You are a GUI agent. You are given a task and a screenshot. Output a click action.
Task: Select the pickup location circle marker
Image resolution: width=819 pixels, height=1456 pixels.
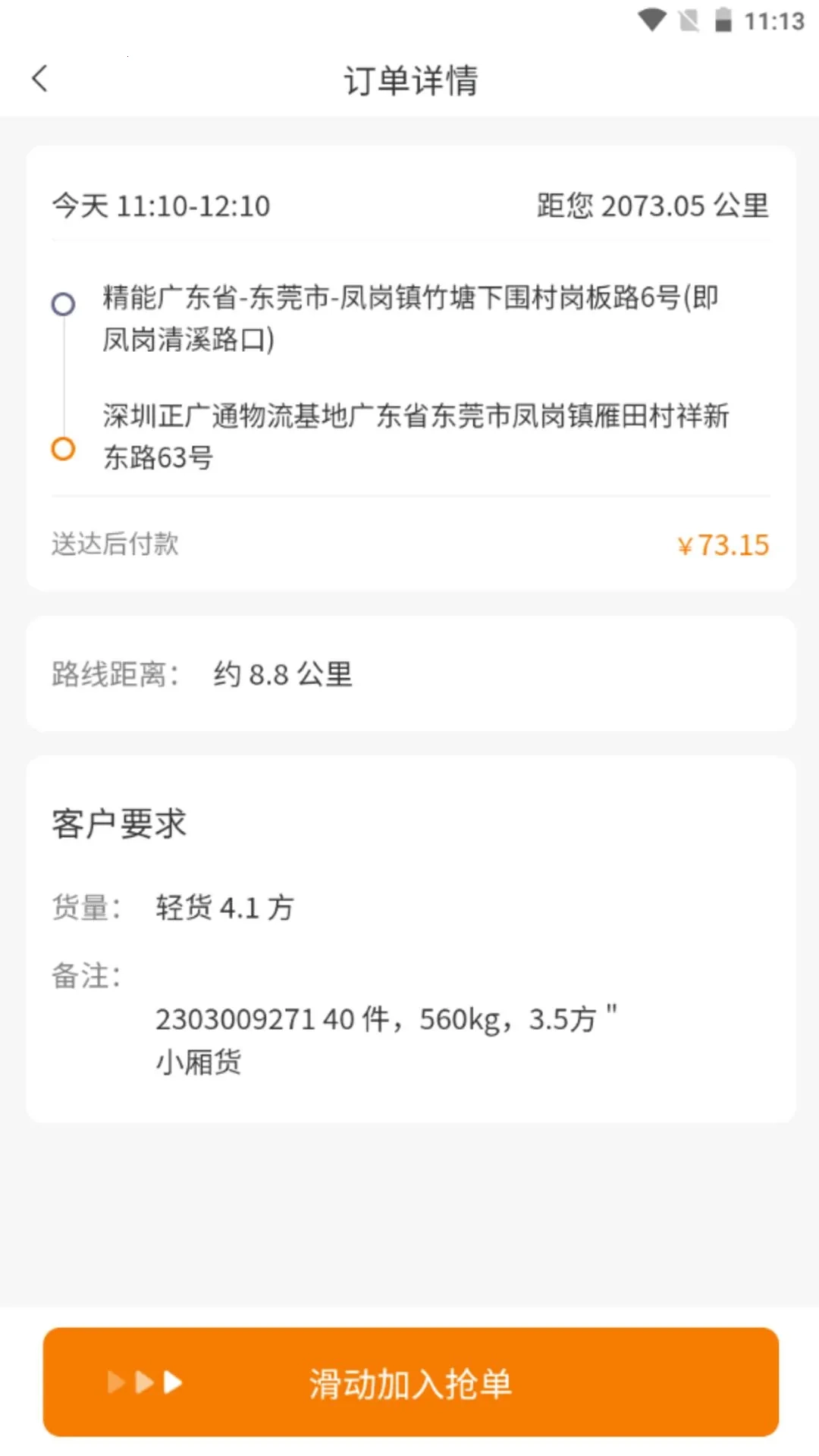[64, 304]
